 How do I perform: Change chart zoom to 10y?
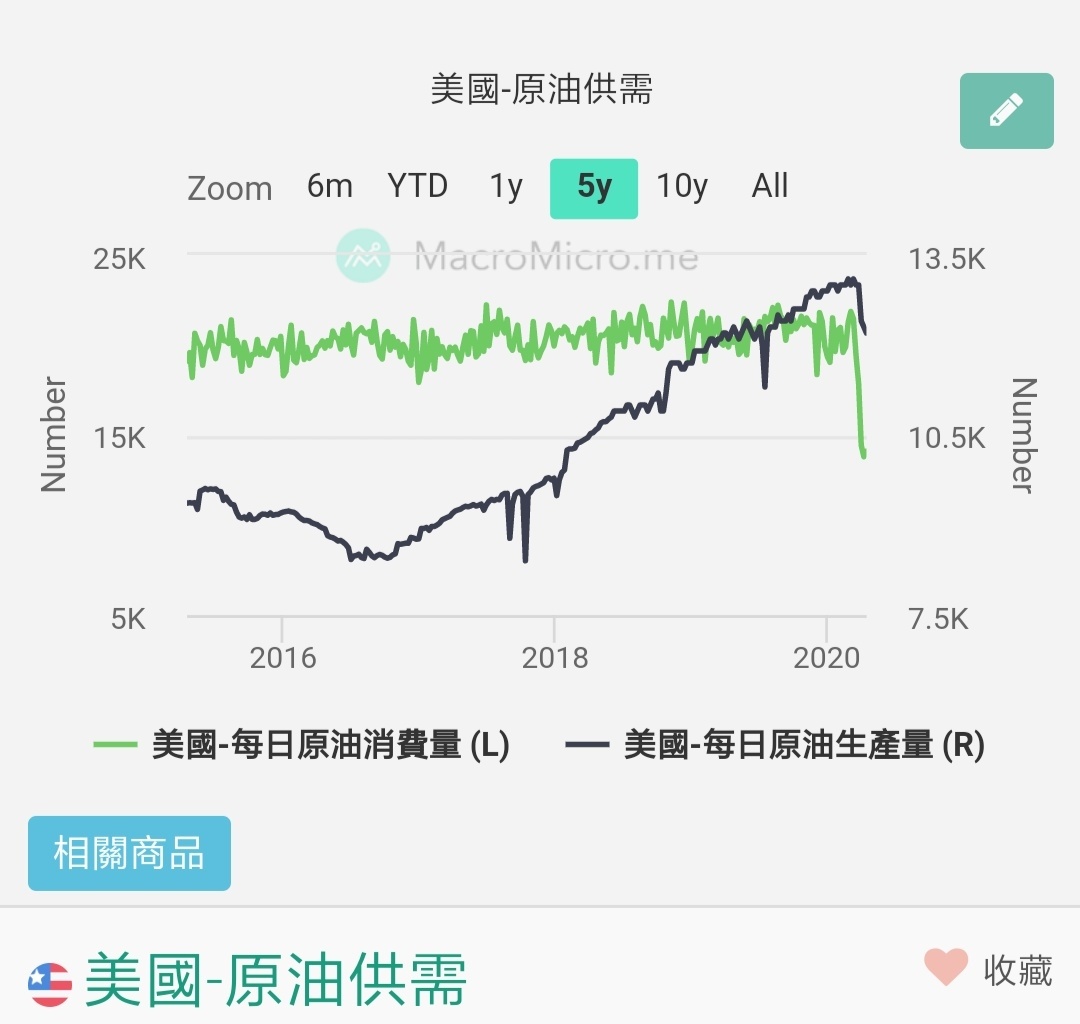coord(682,187)
